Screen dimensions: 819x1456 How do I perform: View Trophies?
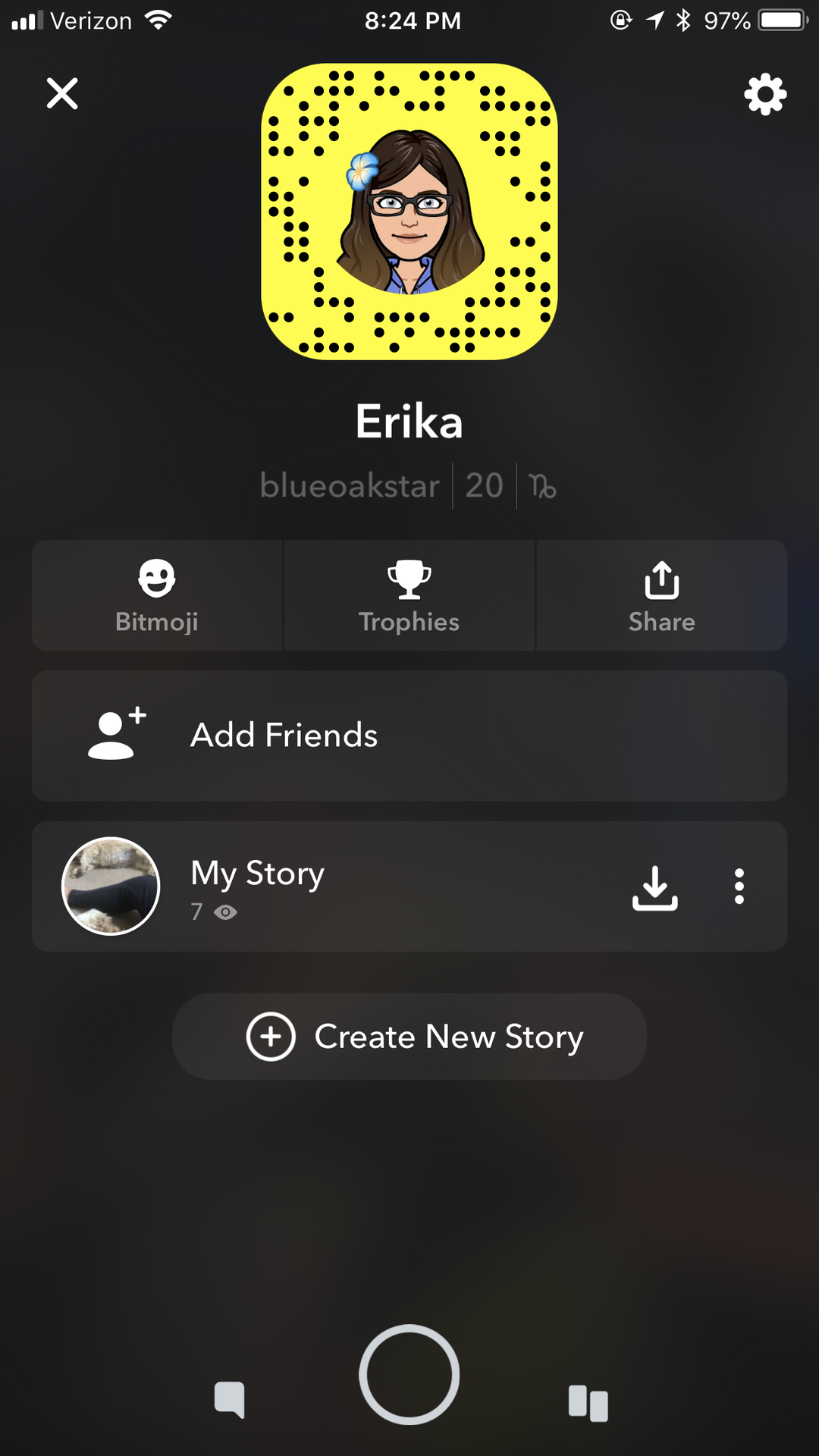tap(409, 596)
